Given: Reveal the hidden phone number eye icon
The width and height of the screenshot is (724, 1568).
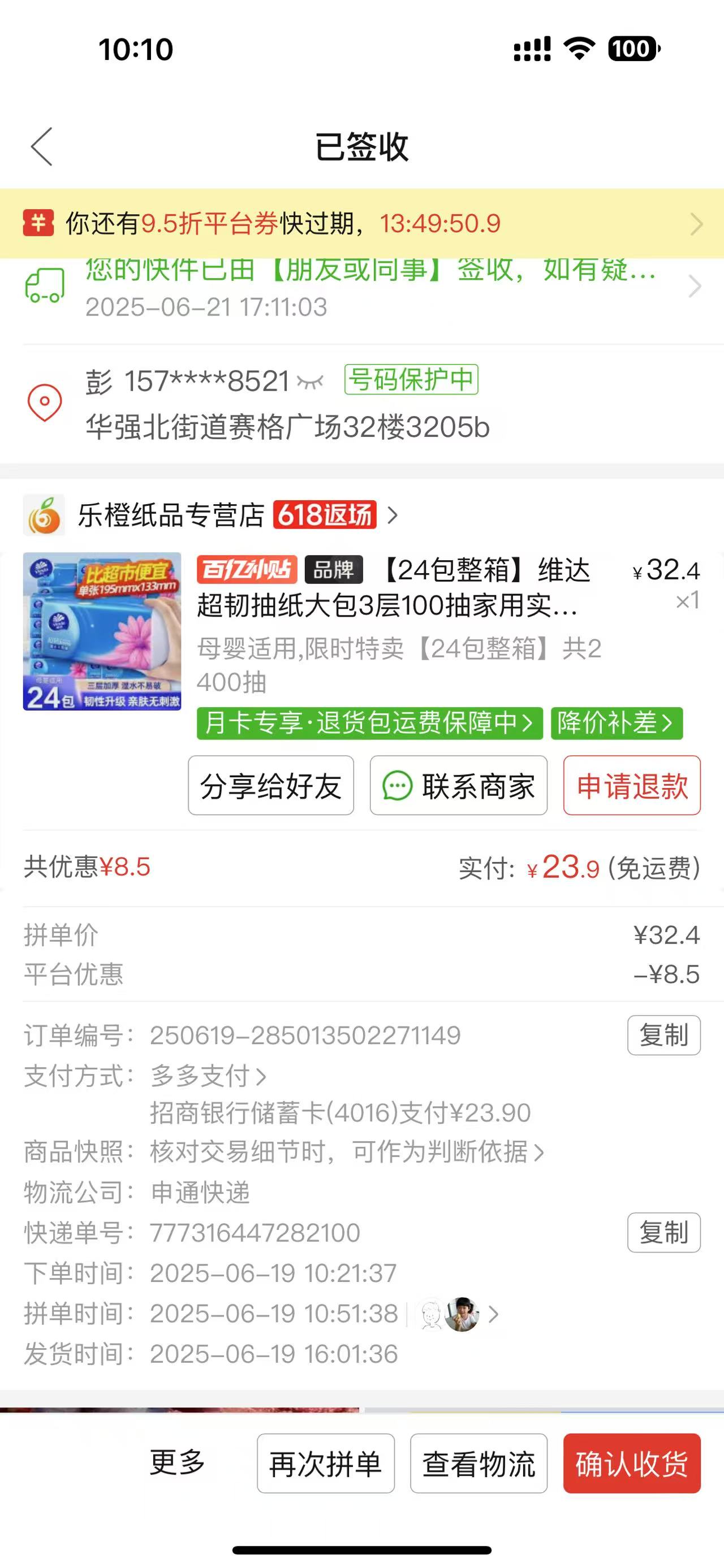Looking at the screenshot, I should pos(310,382).
